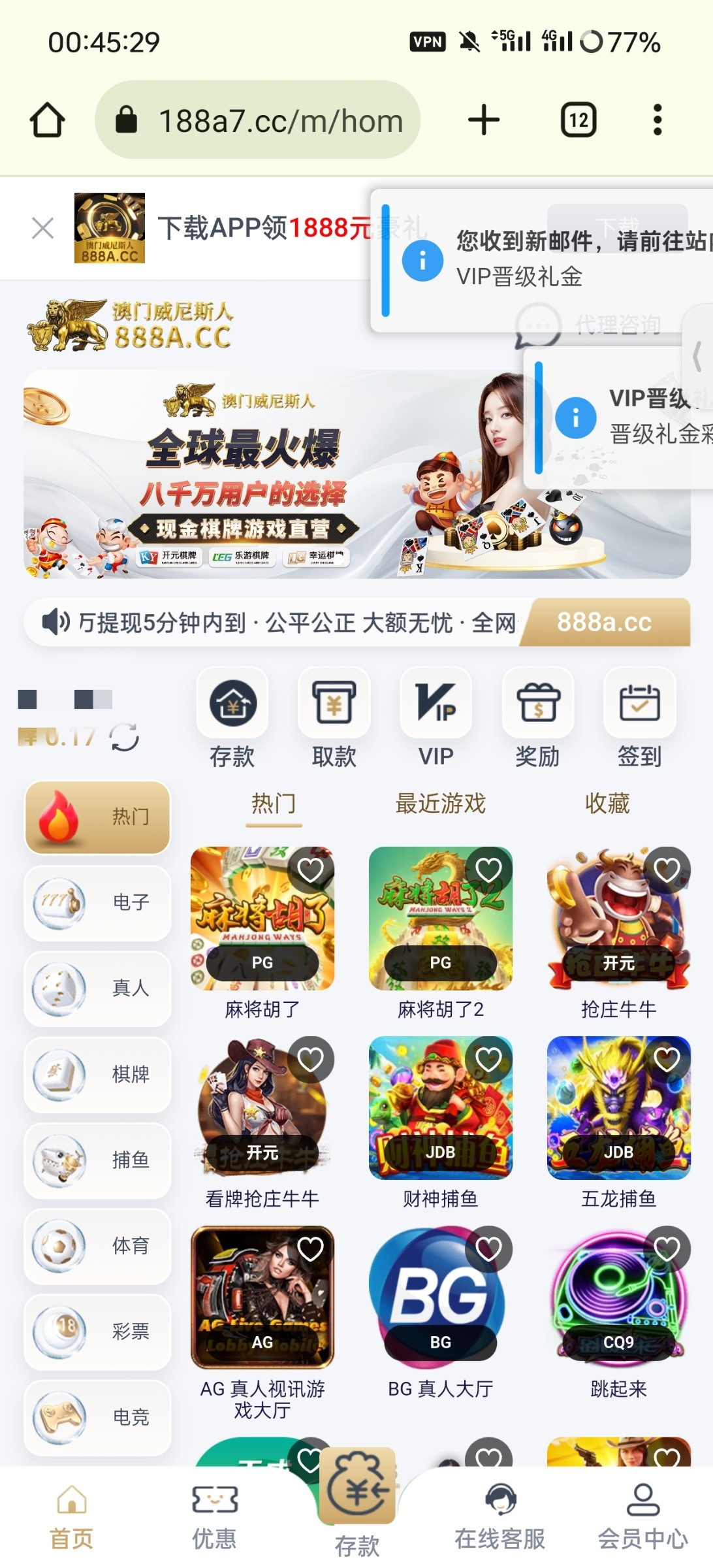Tap the 存款 deposit shortcut icon
Screen dimensions: 713x1568
coord(232,704)
